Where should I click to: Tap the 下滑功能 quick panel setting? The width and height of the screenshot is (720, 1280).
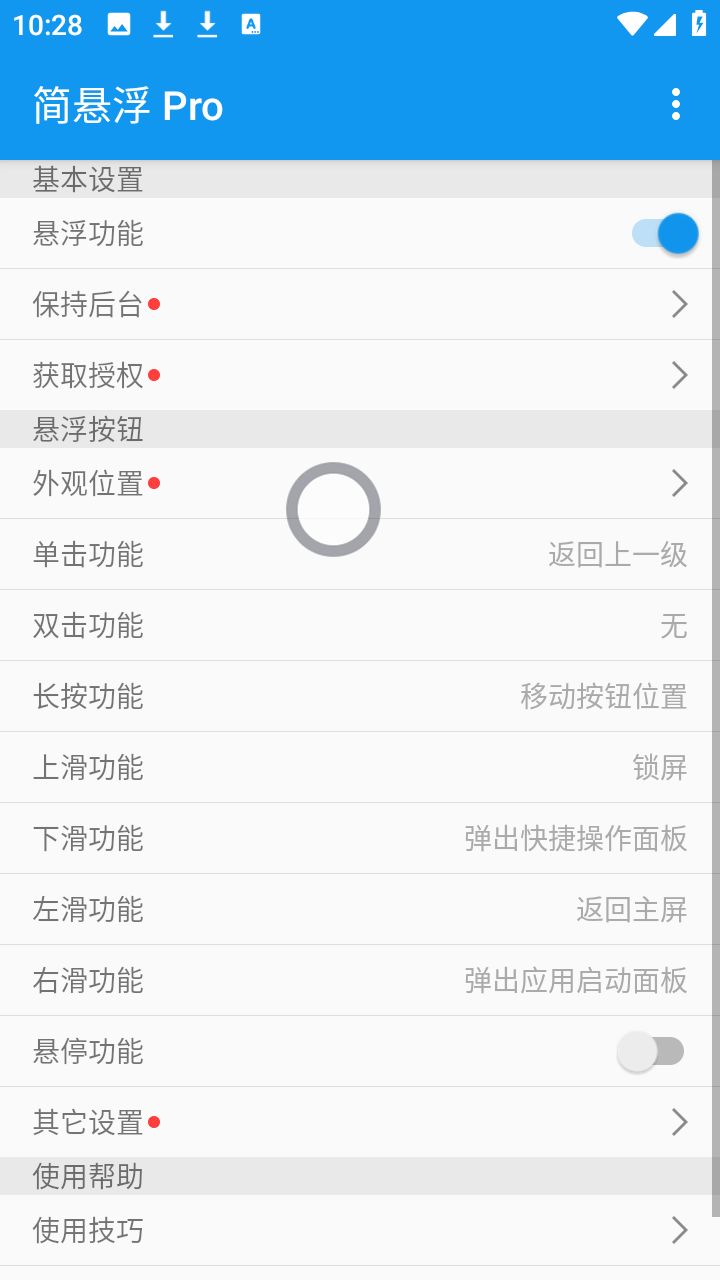point(360,838)
